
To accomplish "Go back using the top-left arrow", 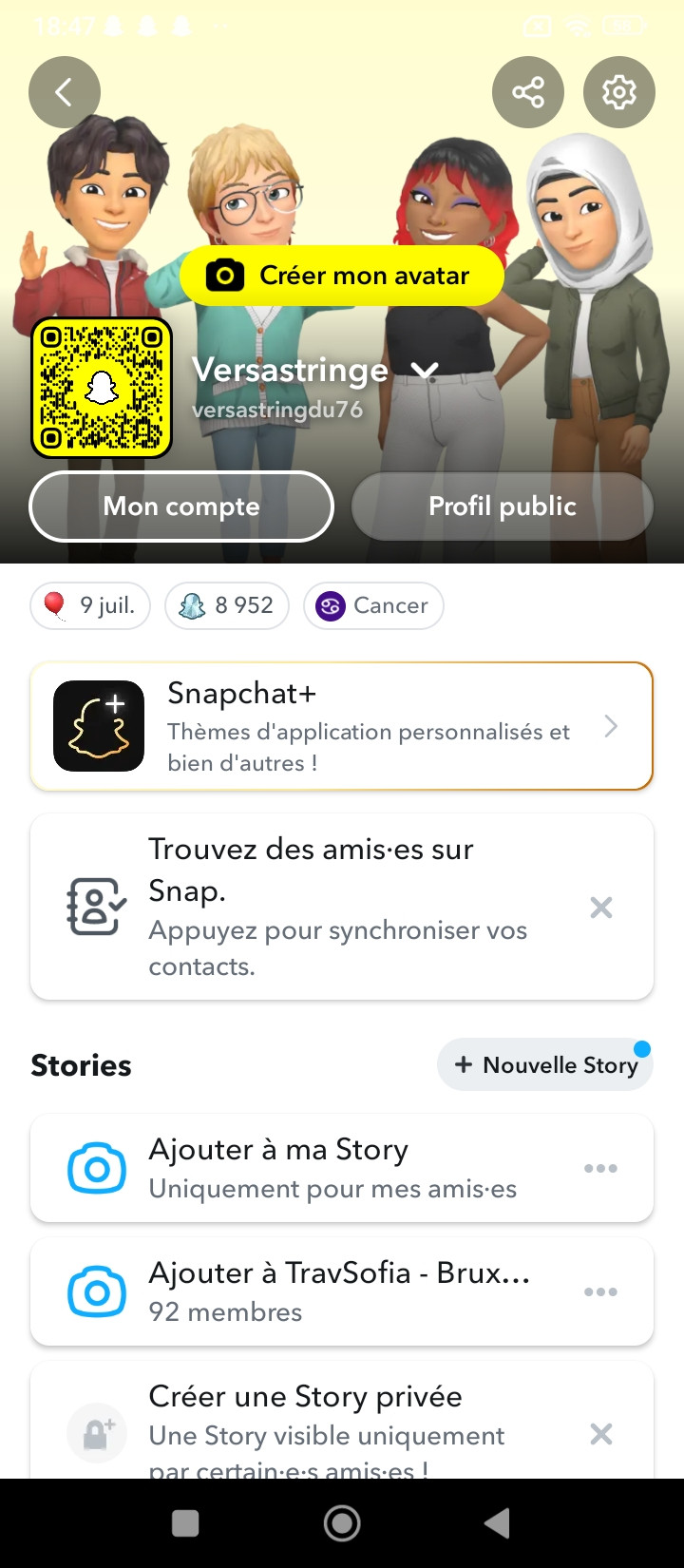I will (x=65, y=92).
